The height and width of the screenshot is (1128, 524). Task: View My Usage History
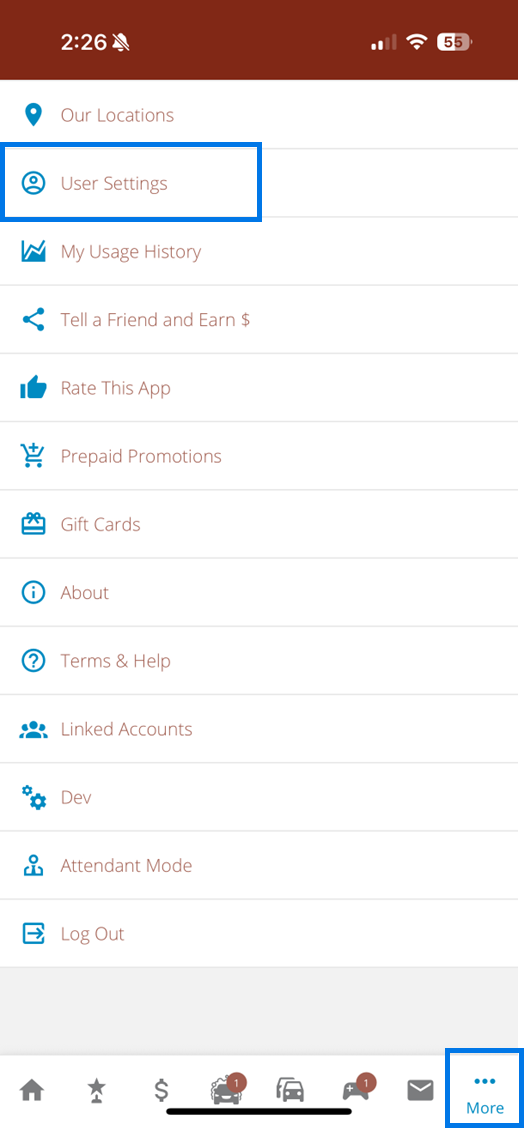pyautogui.click(x=262, y=251)
